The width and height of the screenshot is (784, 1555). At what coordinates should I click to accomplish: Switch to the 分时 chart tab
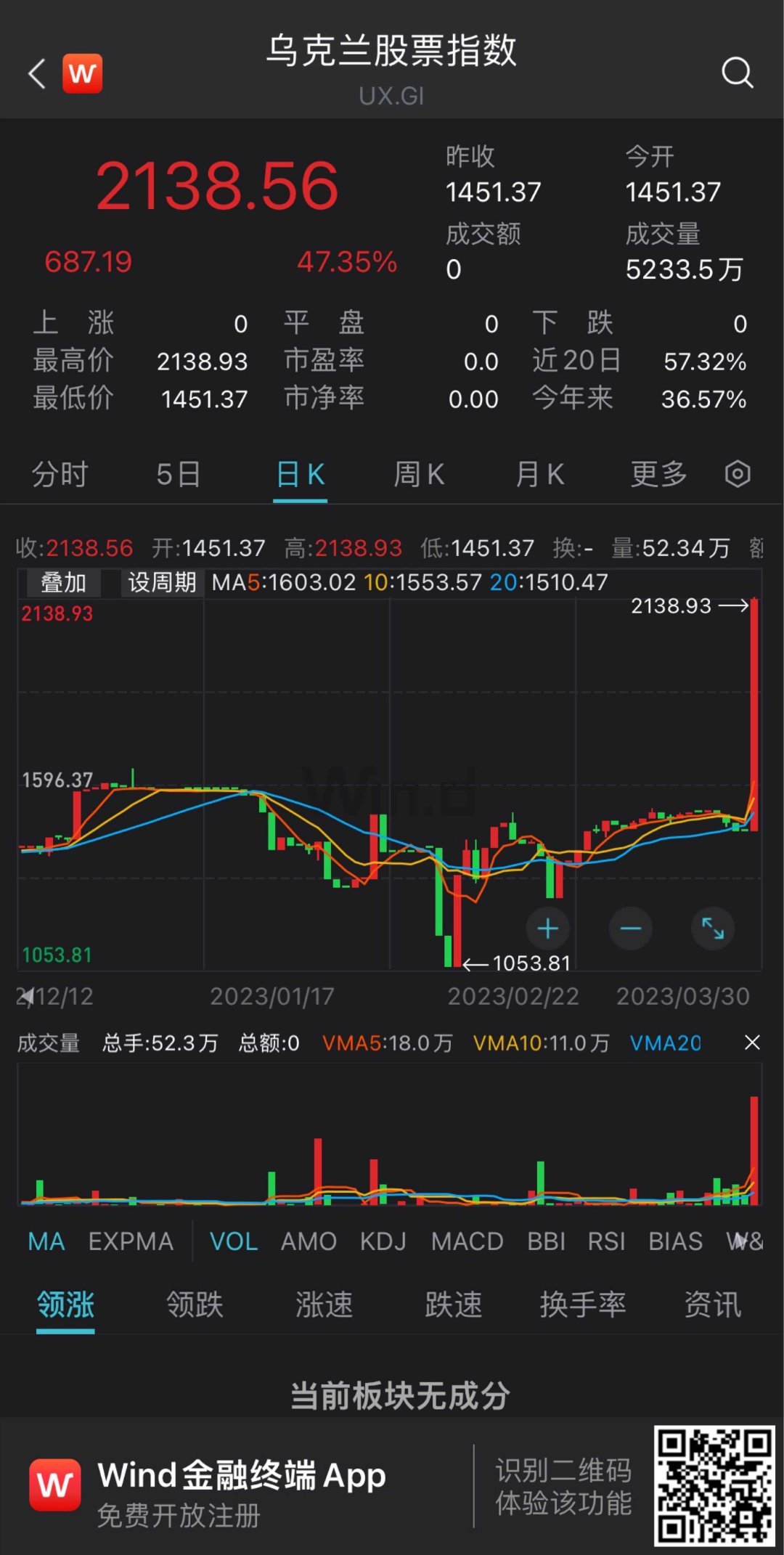(60, 475)
